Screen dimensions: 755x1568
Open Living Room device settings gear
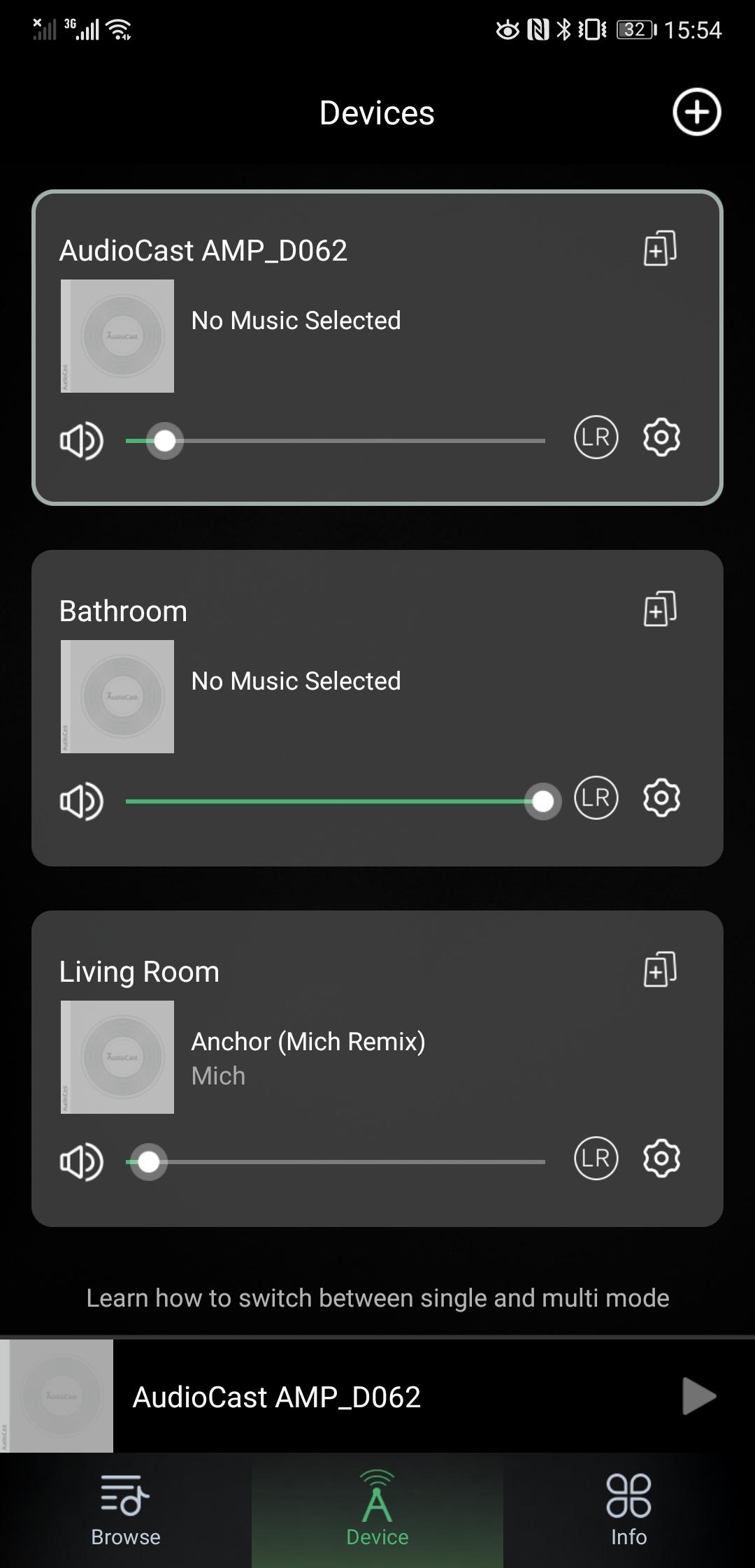click(x=661, y=1159)
